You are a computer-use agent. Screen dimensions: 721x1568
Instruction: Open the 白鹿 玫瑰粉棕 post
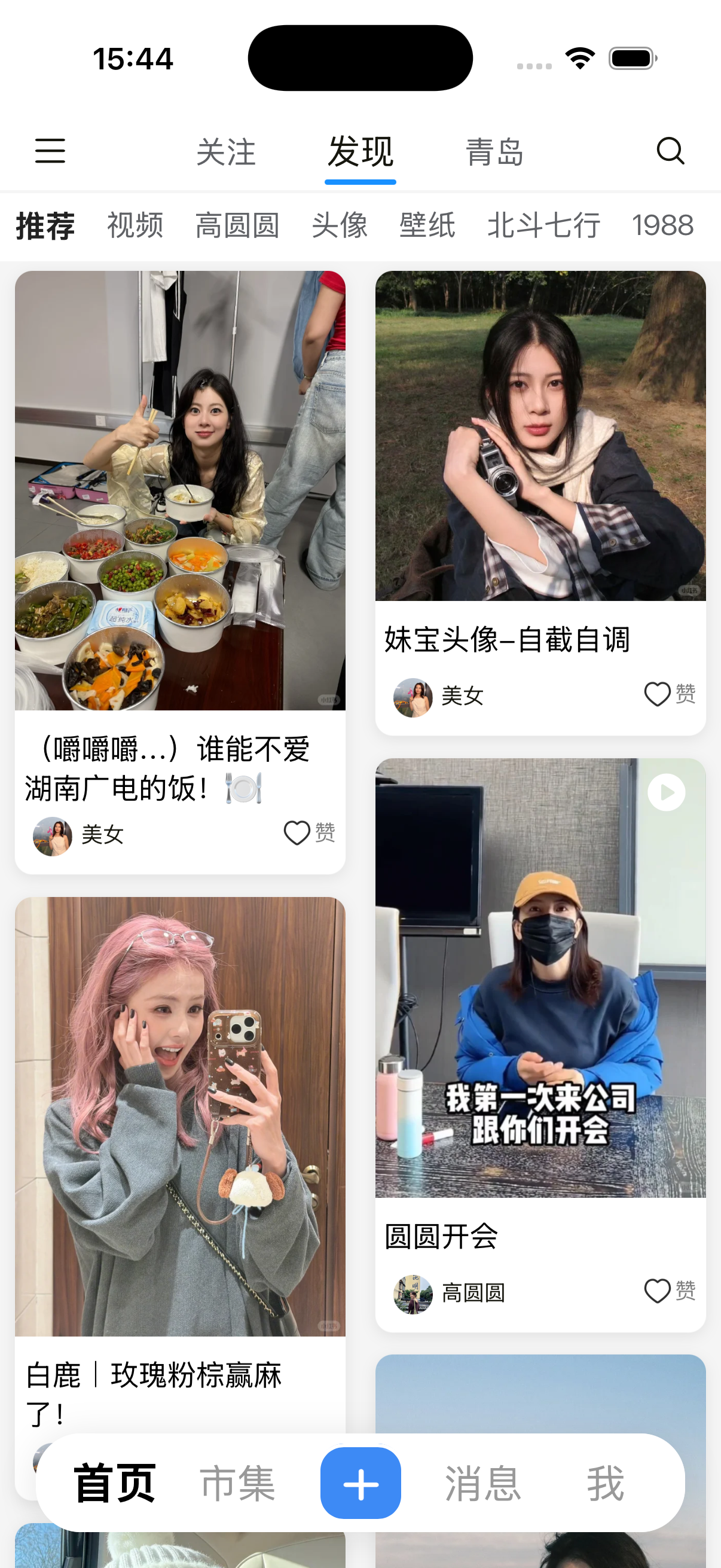180,1116
